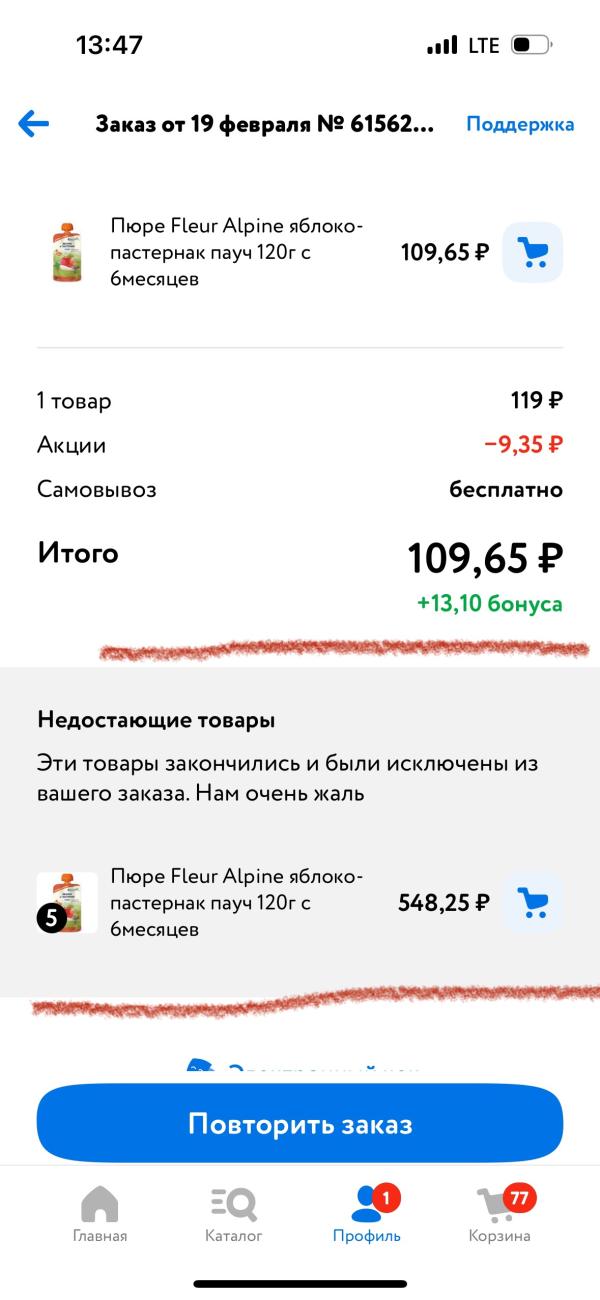This screenshot has height=1300, width=600.
Task: Select the Профиль tab
Action: point(367,1214)
